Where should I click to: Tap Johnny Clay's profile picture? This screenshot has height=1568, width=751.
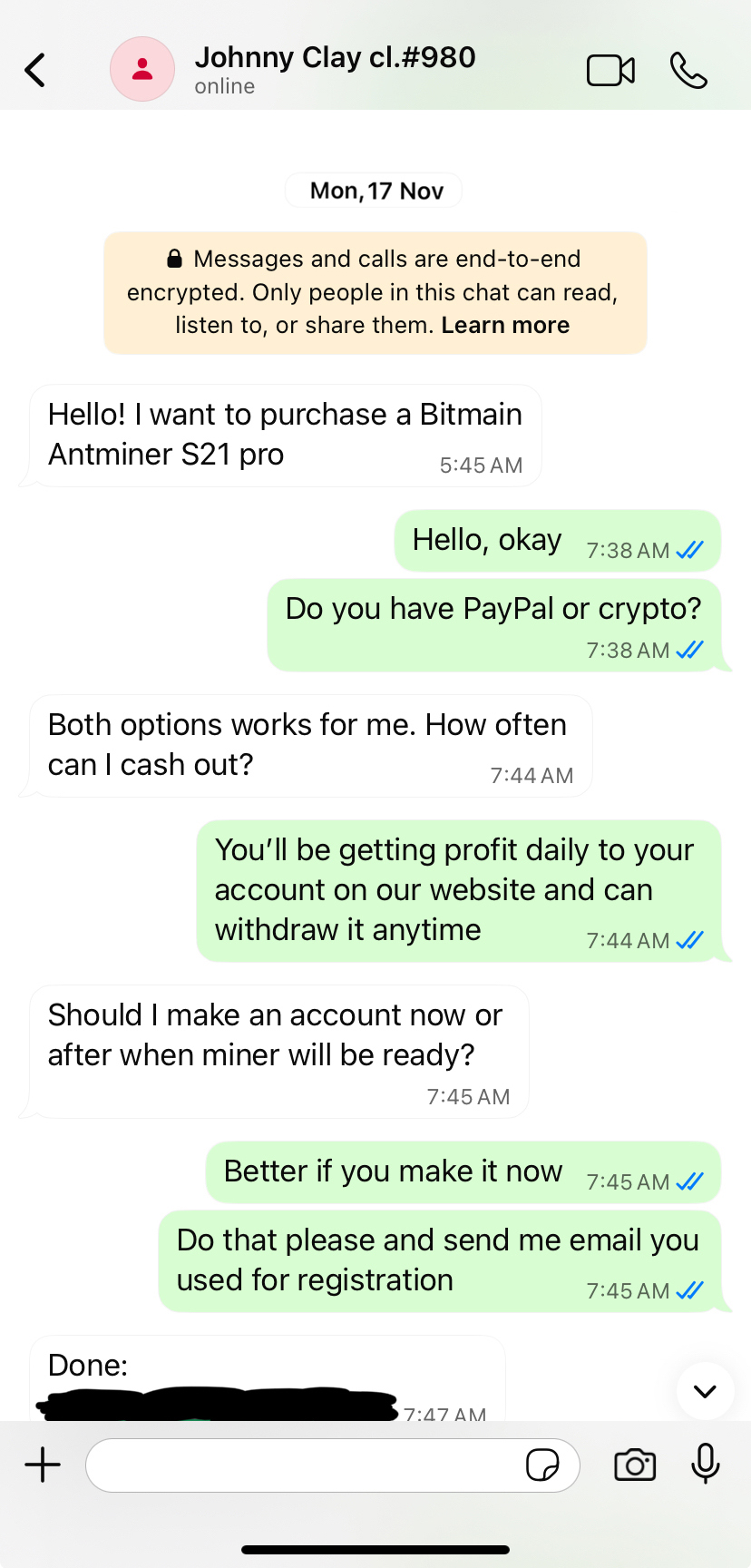[x=142, y=70]
